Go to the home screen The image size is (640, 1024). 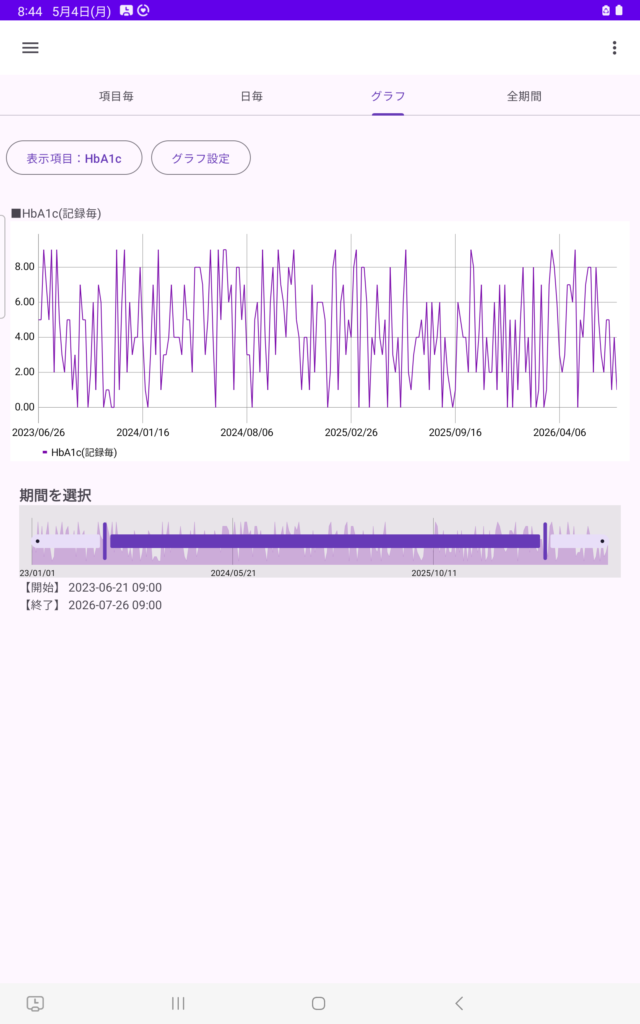319,1003
